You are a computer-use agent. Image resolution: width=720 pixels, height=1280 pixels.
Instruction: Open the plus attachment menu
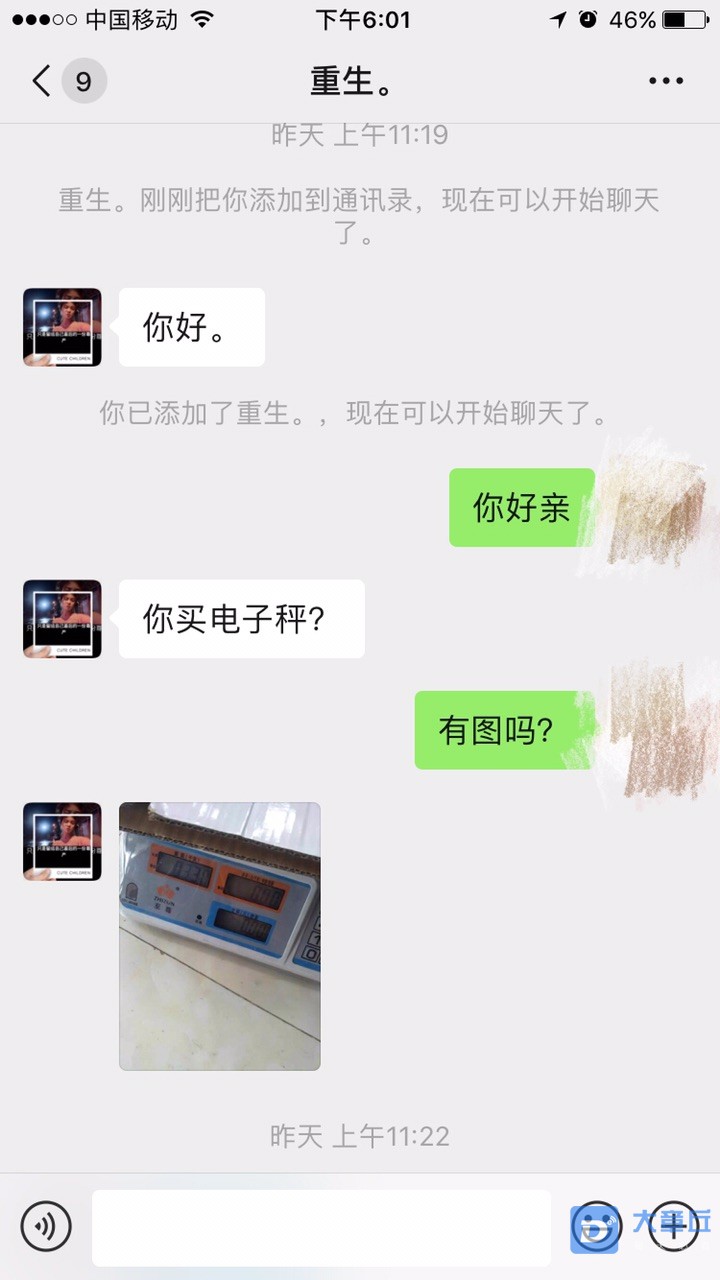(x=673, y=1226)
